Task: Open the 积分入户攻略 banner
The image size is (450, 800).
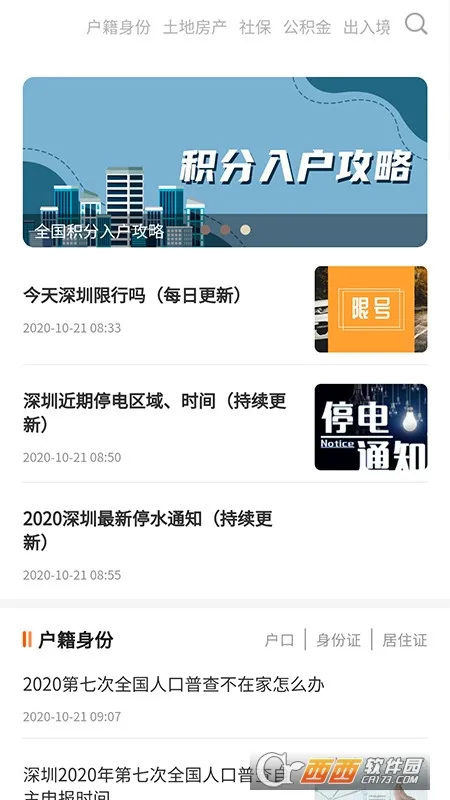Action: pos(225,162)
